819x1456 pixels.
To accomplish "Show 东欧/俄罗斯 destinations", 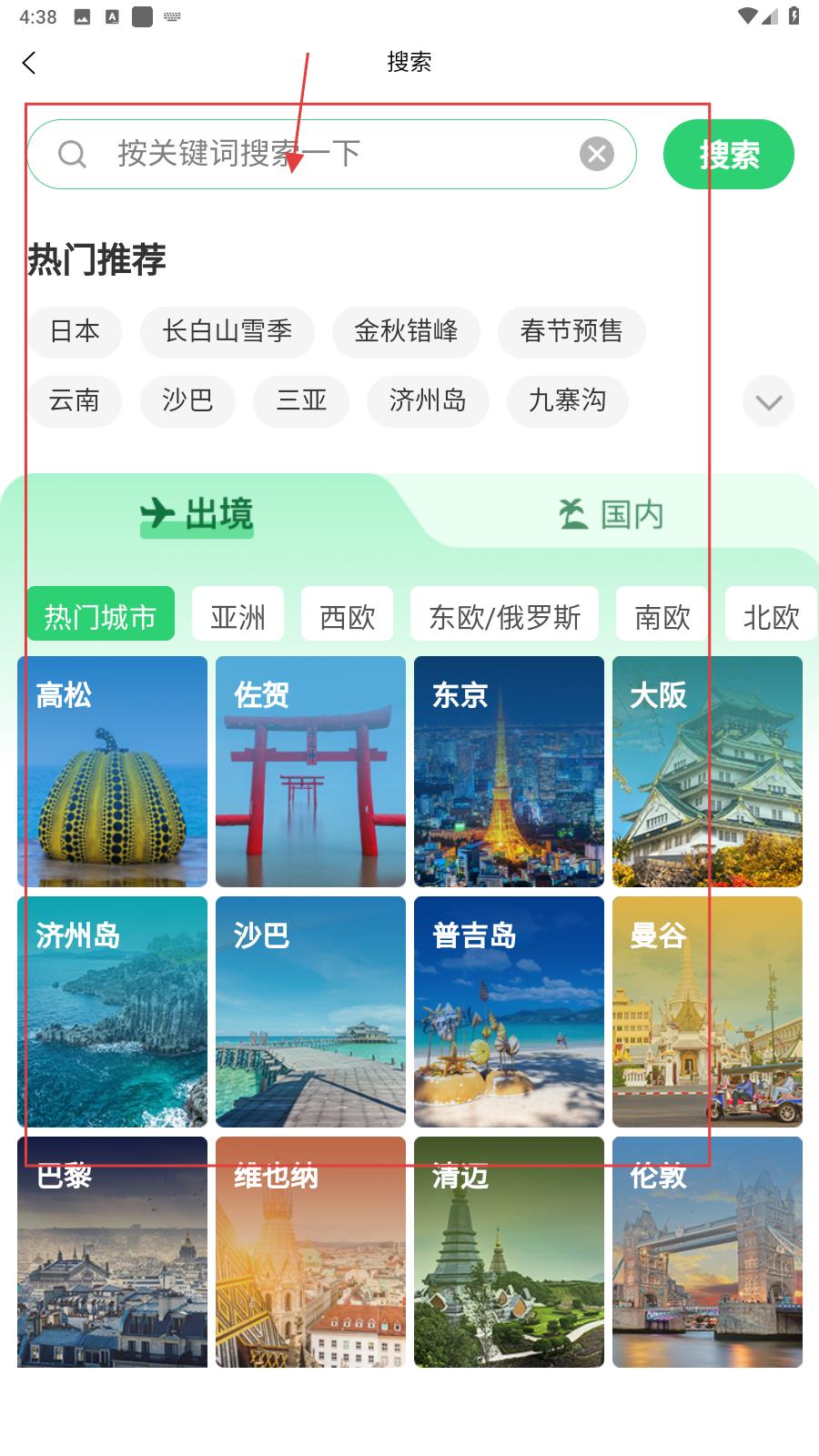I will pos(504,617).
